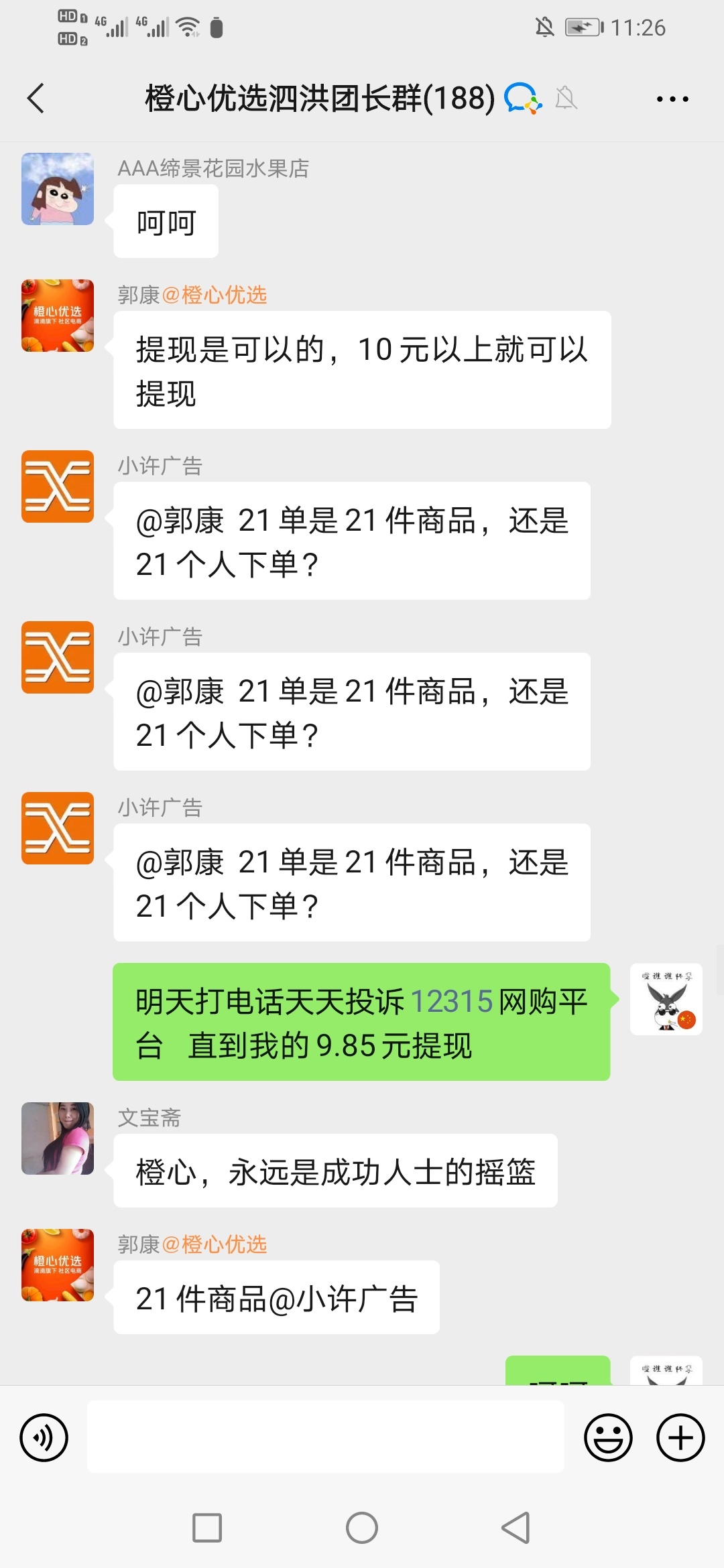This screenshot has height=1568, width=724.
Task: Switch to voice message input
Action: pyautogui.click(x=44, y=1438)
